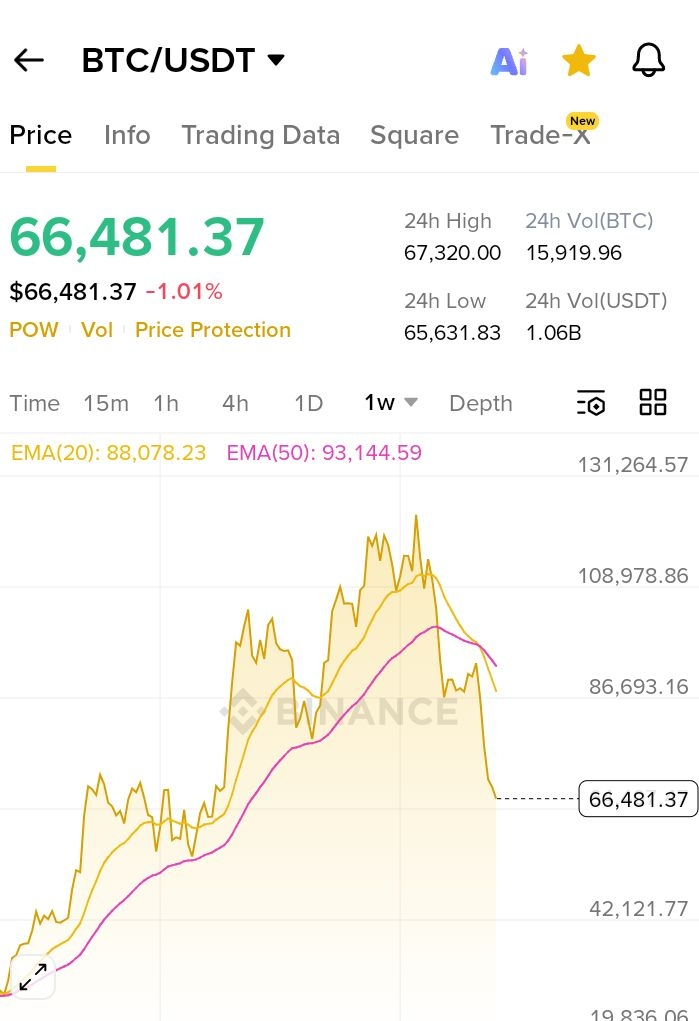This screenshot has height=1021, width=699.
Task: Go back using the arrow icon
Action: (x=29, y=61)
